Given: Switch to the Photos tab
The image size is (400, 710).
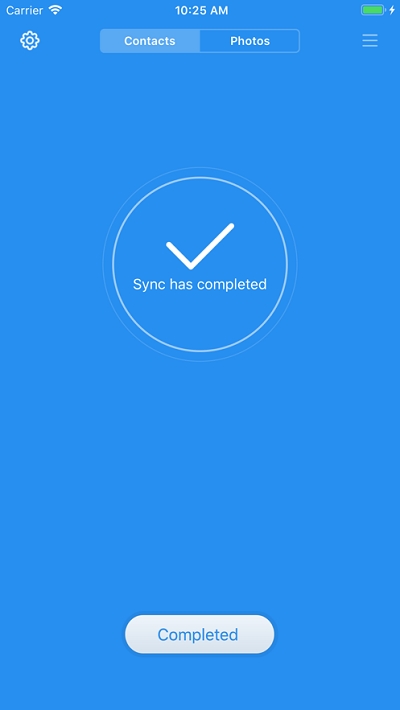Looking at the screenshot, I should [x=250, y=41].
